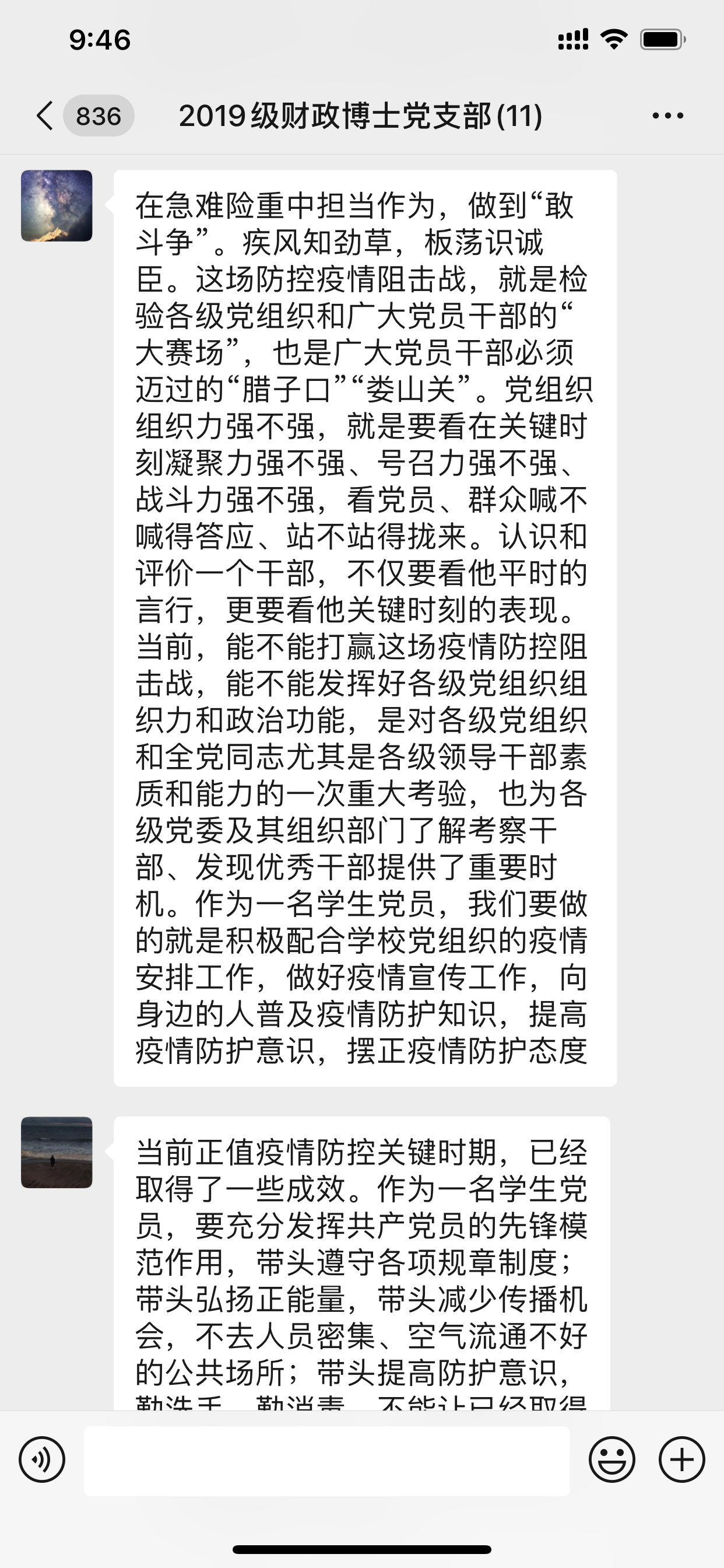View profile of starry sky avatar sender

[57, 206]
